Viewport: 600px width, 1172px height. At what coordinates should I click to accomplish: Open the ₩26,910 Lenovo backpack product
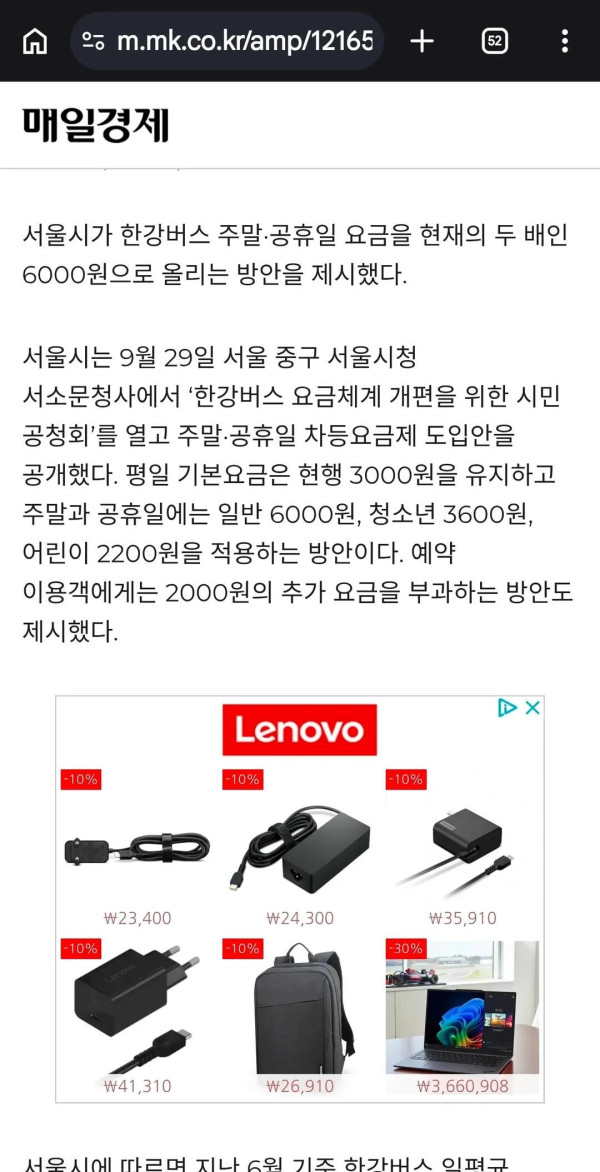(x=300, y=1018)
